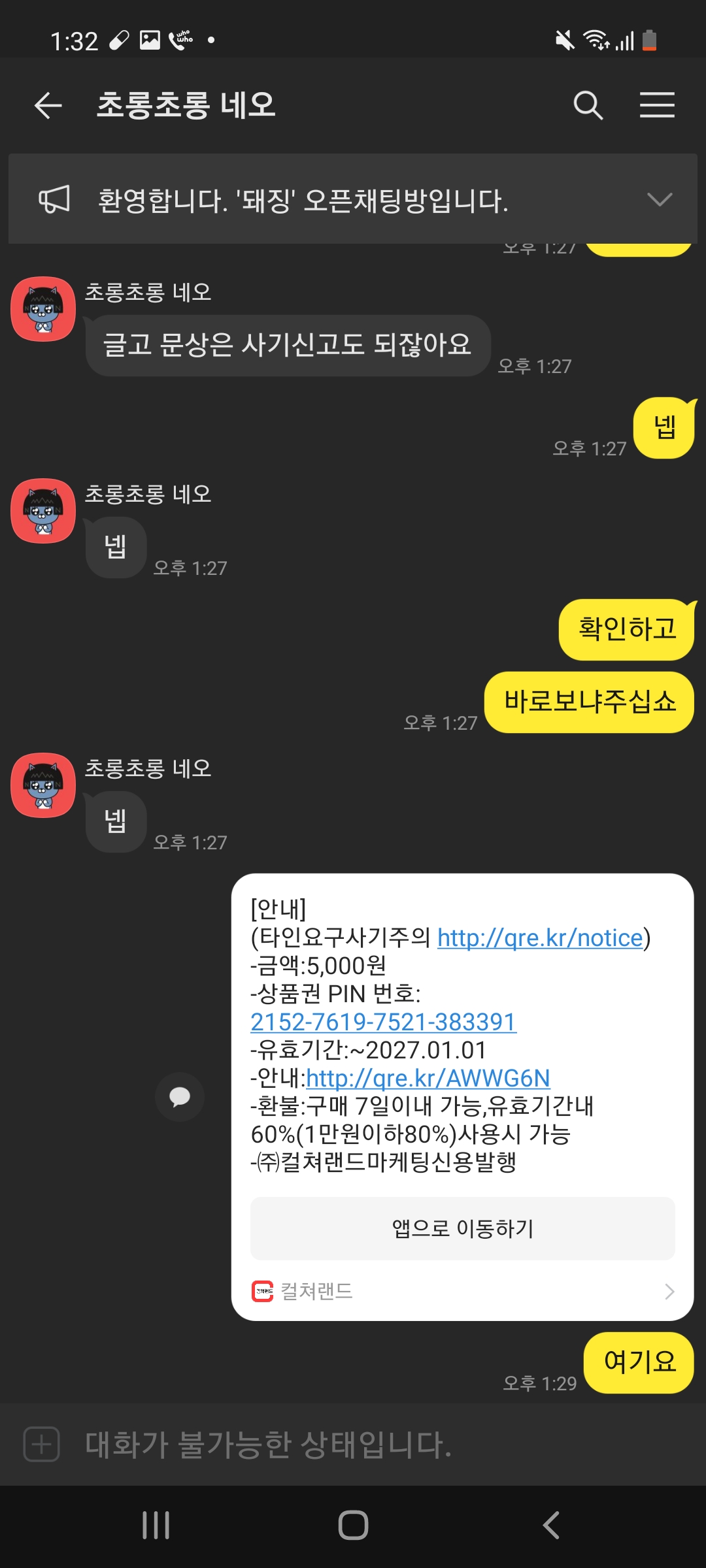706x1568 pixels.
Task: Expand the 환영합니다 notice banner
Action: point(659,199)
